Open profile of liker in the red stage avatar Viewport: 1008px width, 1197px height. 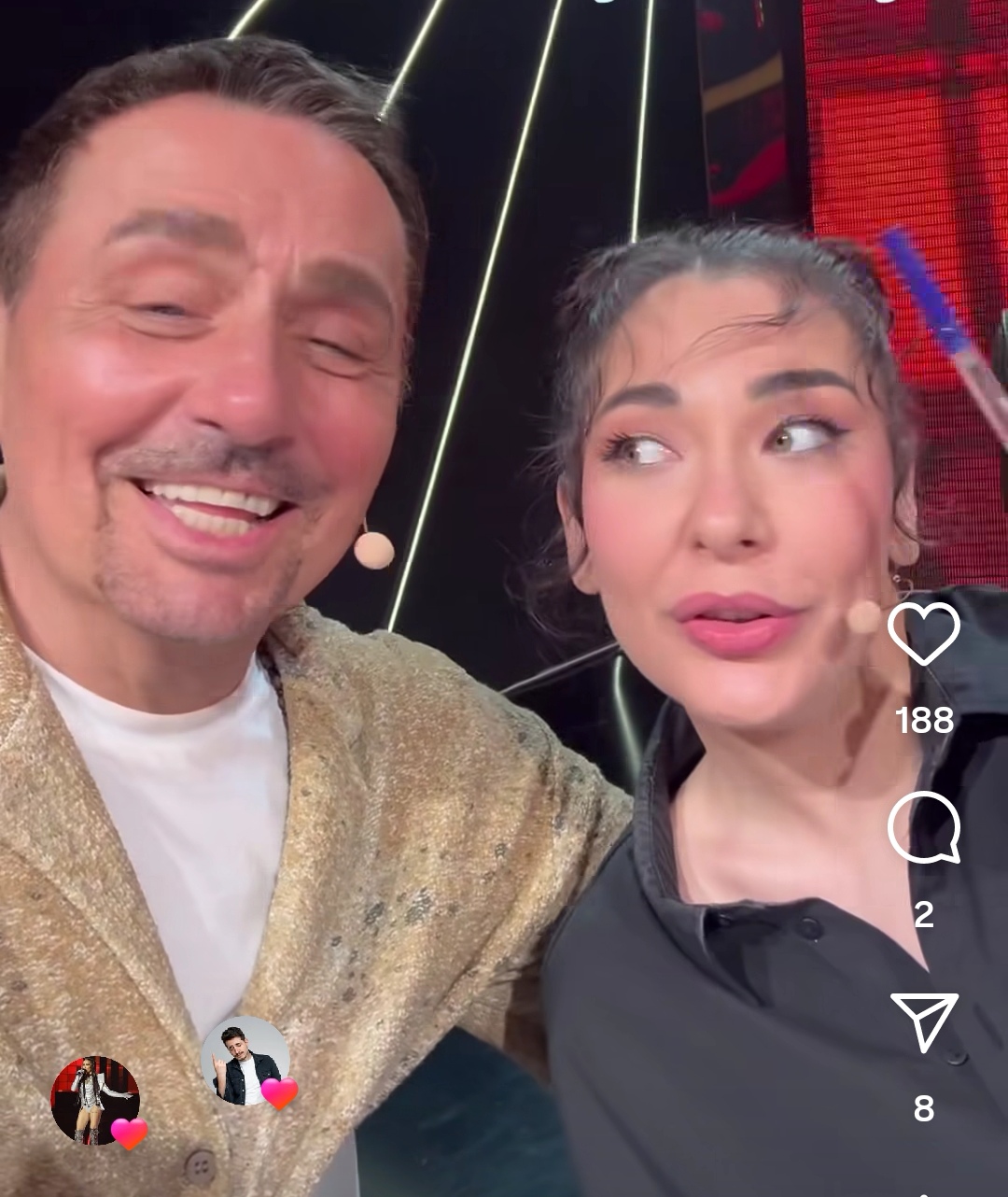(94, 1100)
